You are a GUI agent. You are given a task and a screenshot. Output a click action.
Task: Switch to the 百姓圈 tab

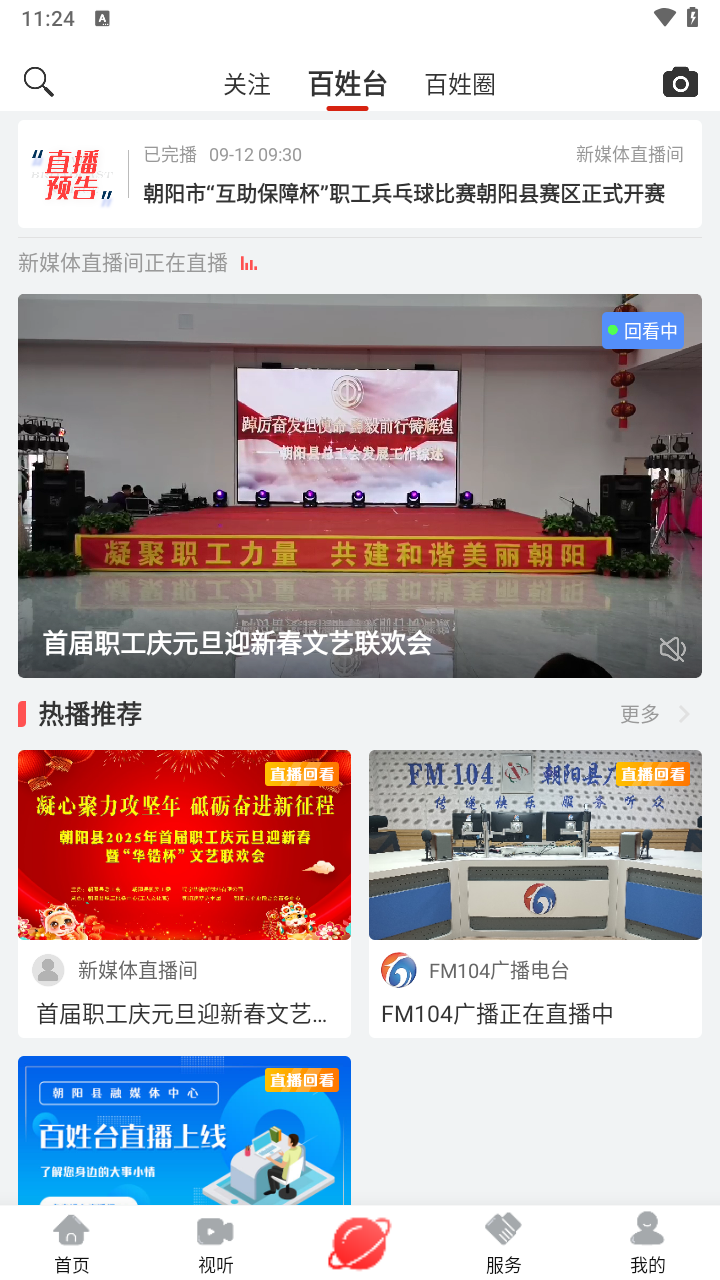pos(460,85)
